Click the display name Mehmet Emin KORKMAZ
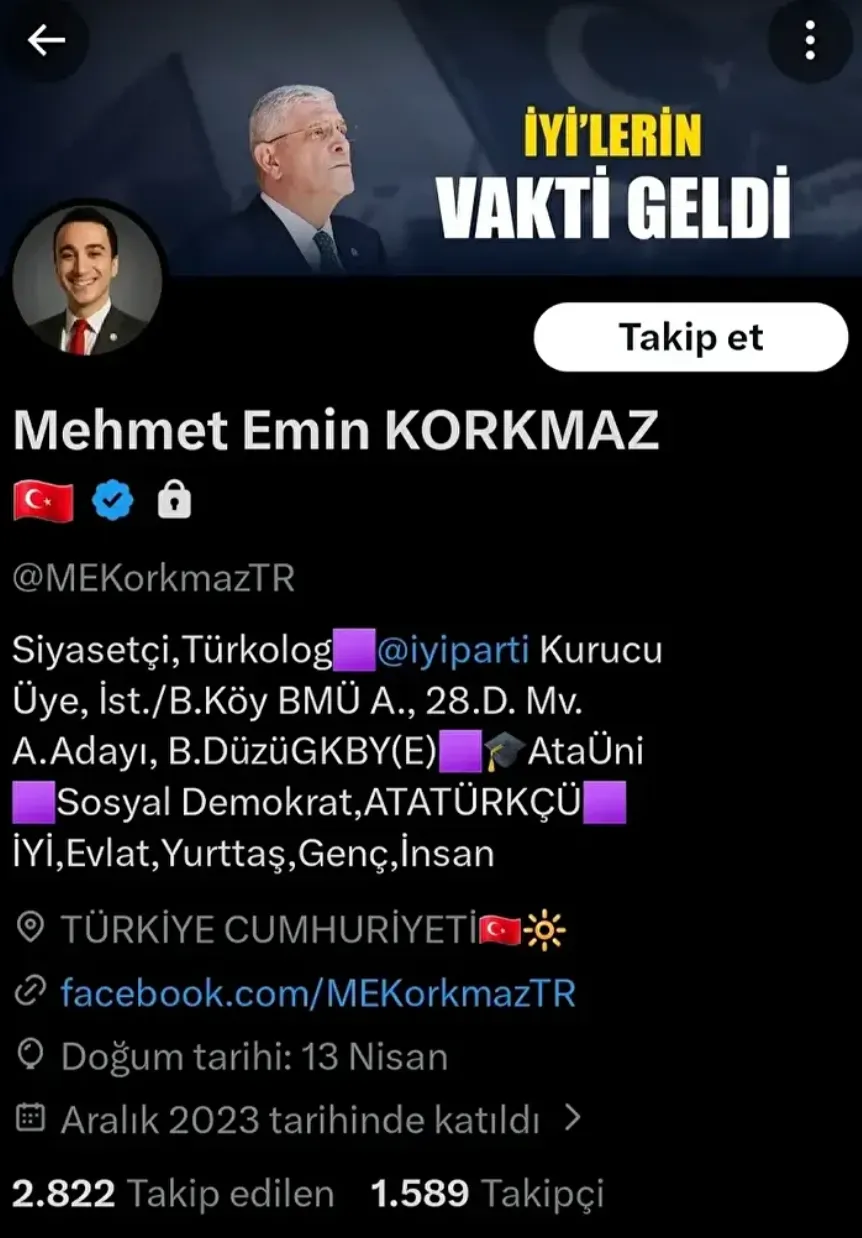Image resolution: width=862 pixels, height=1238 pixels. click(336, 432)
